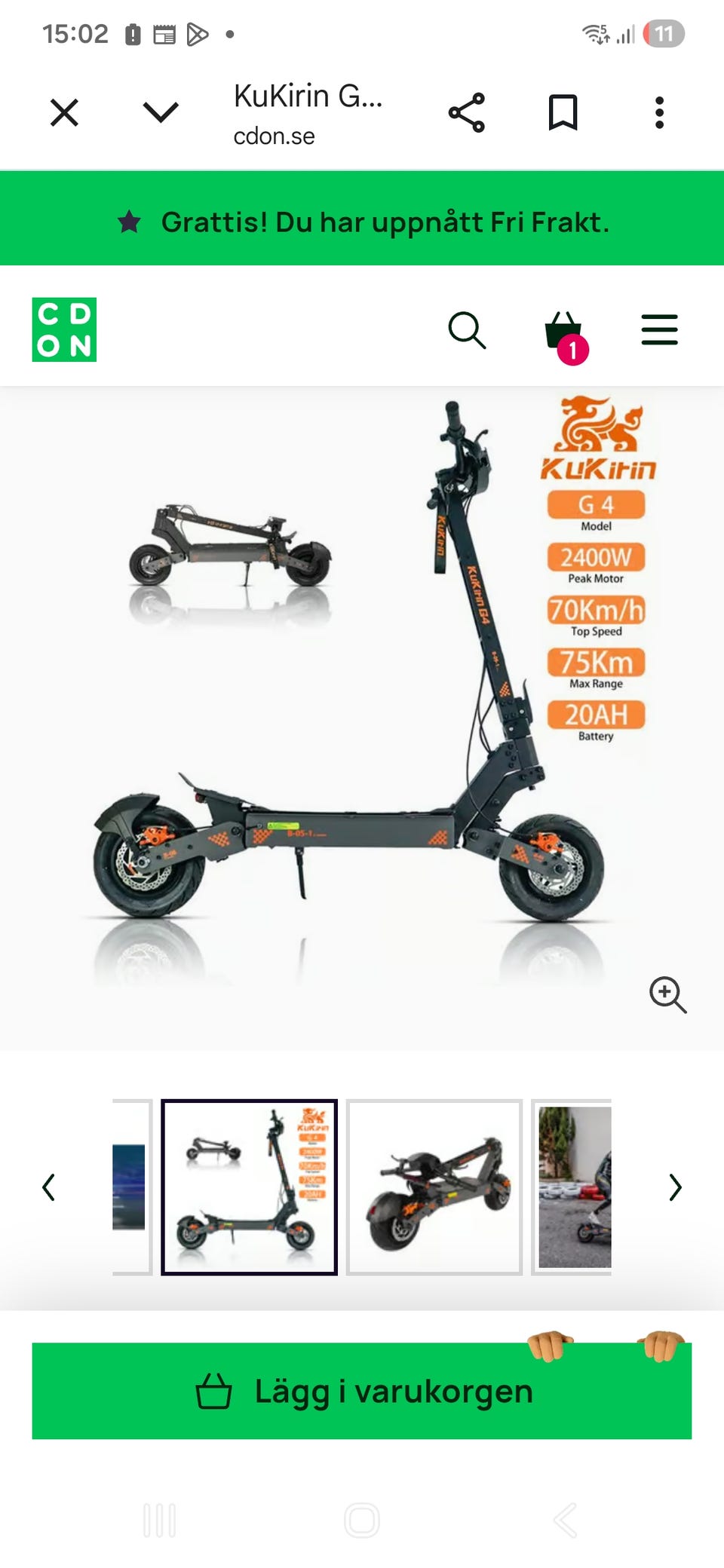
Task: Tap Lägg i varukorgen button
Action: click(x=362, y=1391)
